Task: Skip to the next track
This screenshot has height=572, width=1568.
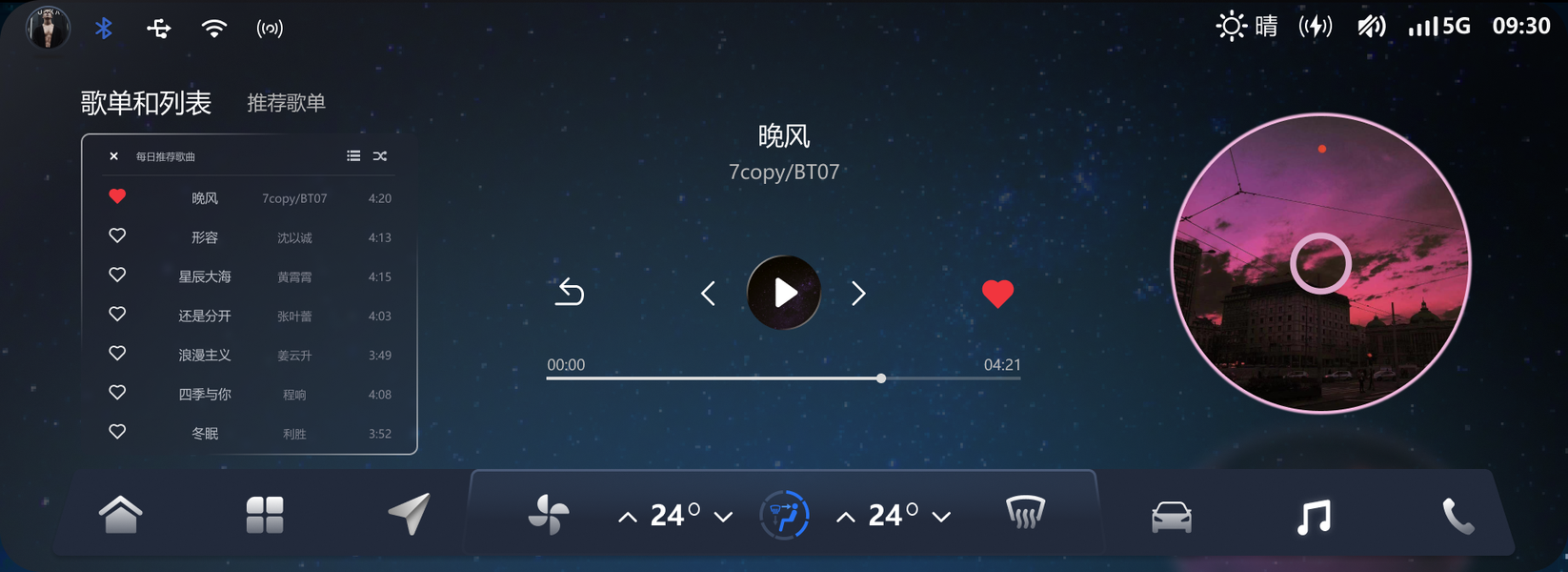Action: [x=858, y=294]
